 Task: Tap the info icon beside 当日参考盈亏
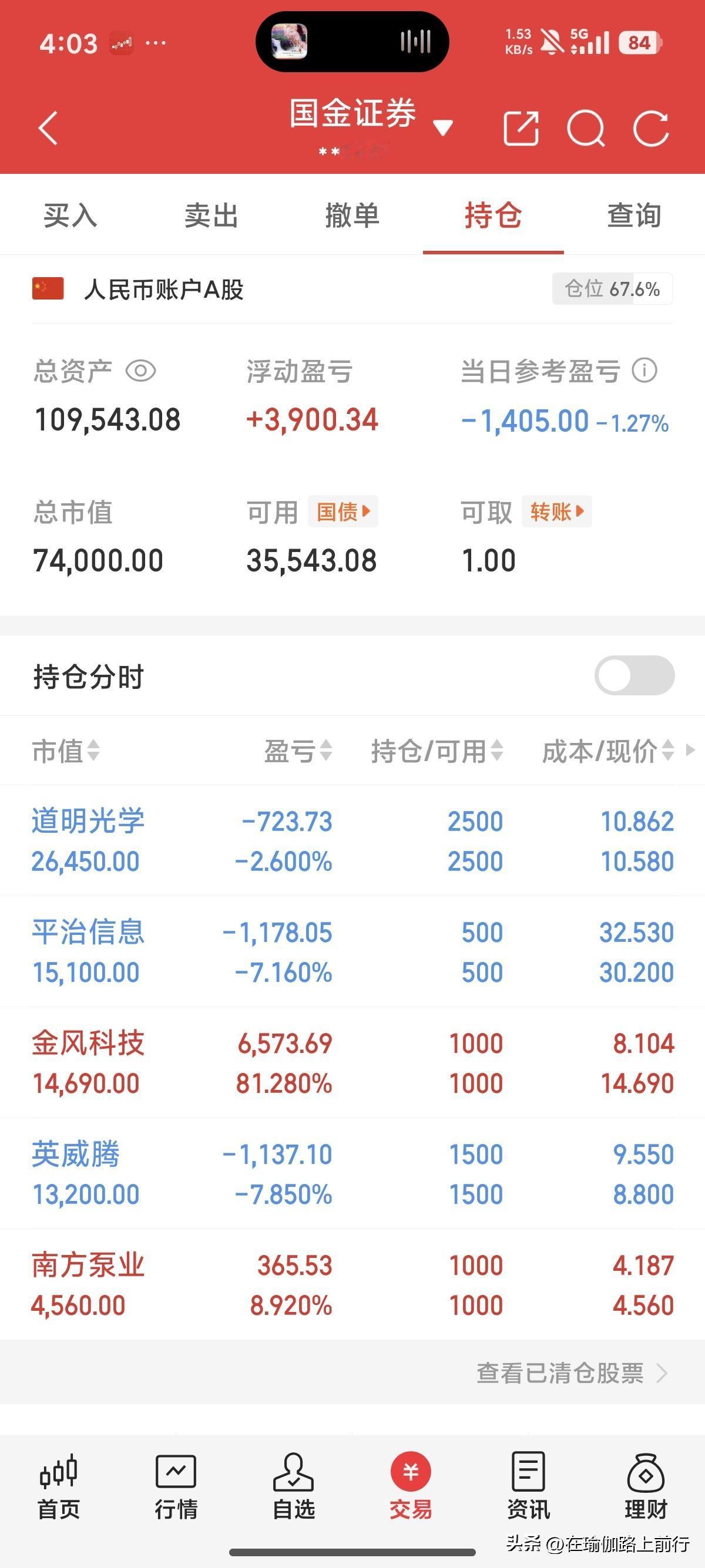tap(644, 372)
